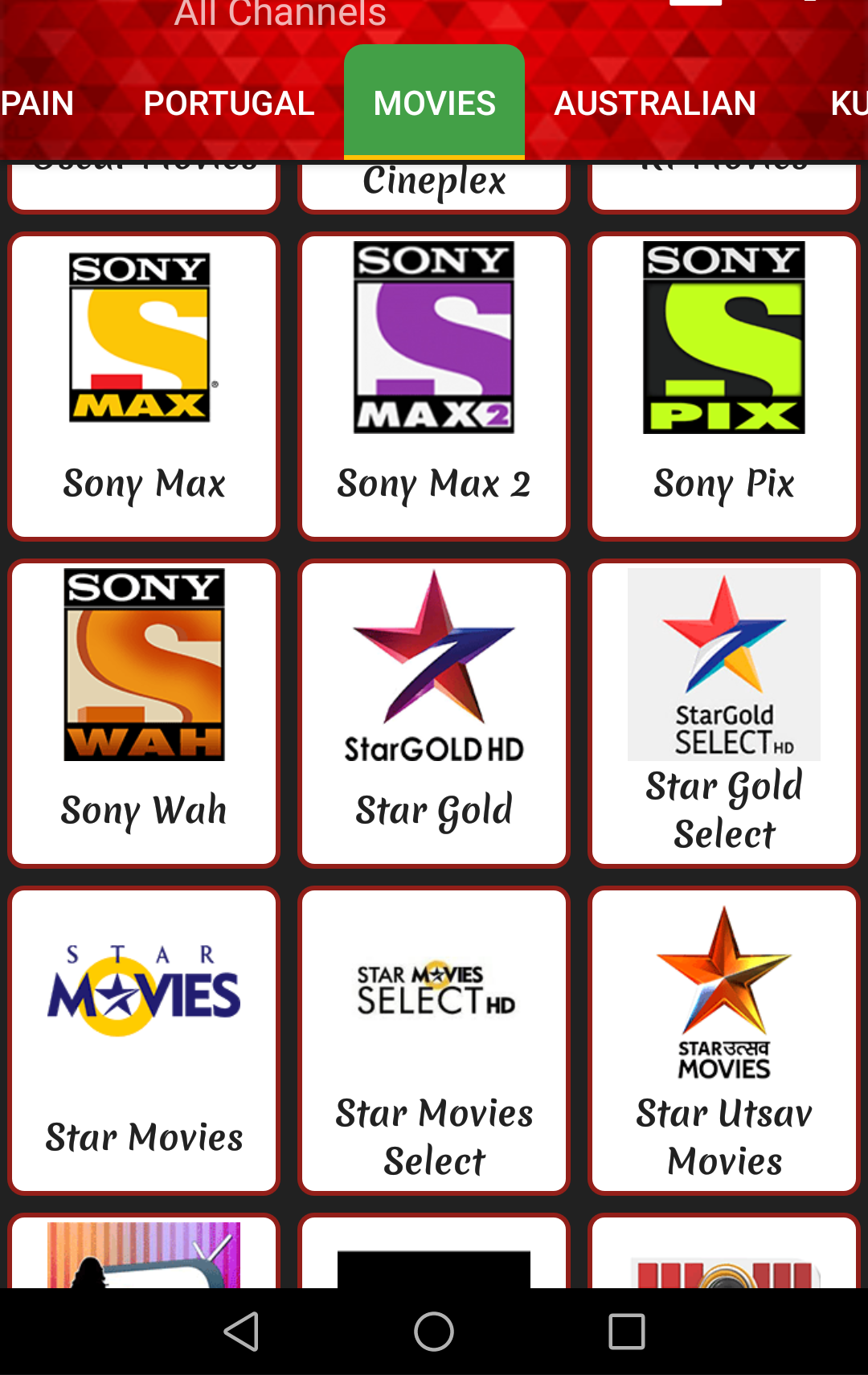Open the Star Movies channel tile
The height and width of the screenshot is (1375, 868).
coord(144,1040)
